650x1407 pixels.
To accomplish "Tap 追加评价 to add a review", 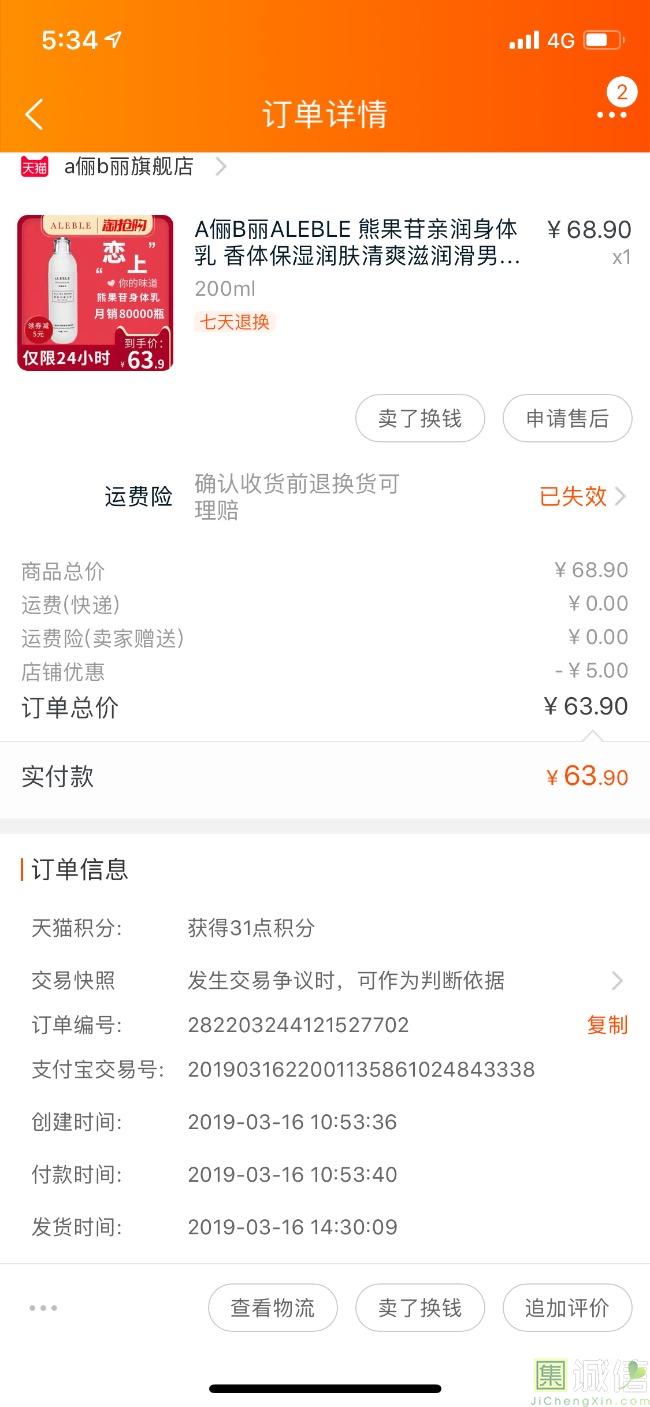I will point(567,1307).
